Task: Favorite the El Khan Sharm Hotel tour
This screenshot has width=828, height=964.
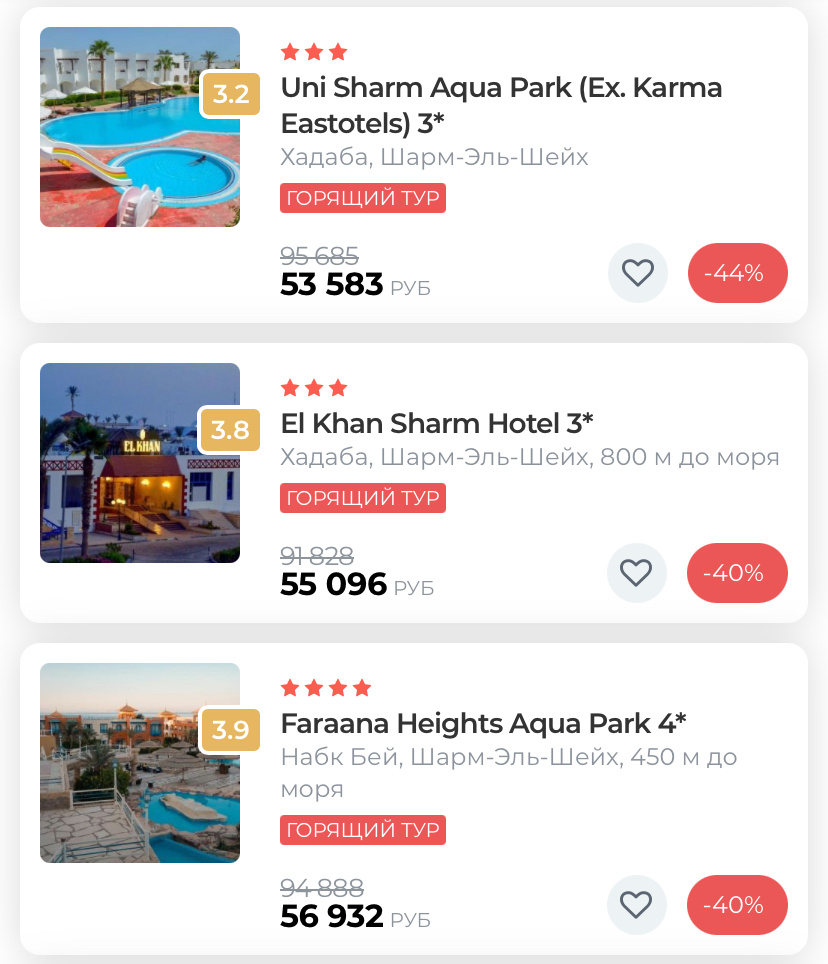Action: point(636,573)
